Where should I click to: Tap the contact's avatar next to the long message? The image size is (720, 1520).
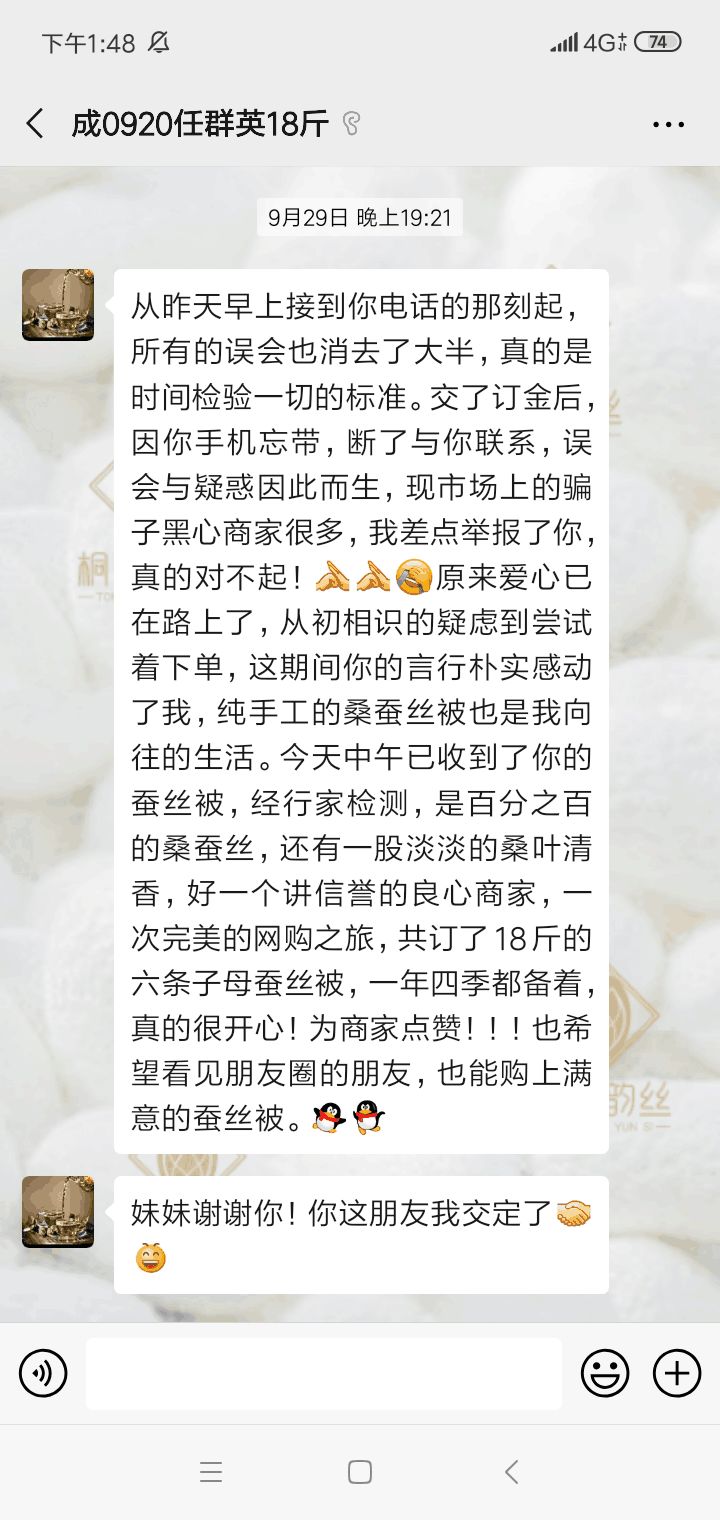[57, 305]
